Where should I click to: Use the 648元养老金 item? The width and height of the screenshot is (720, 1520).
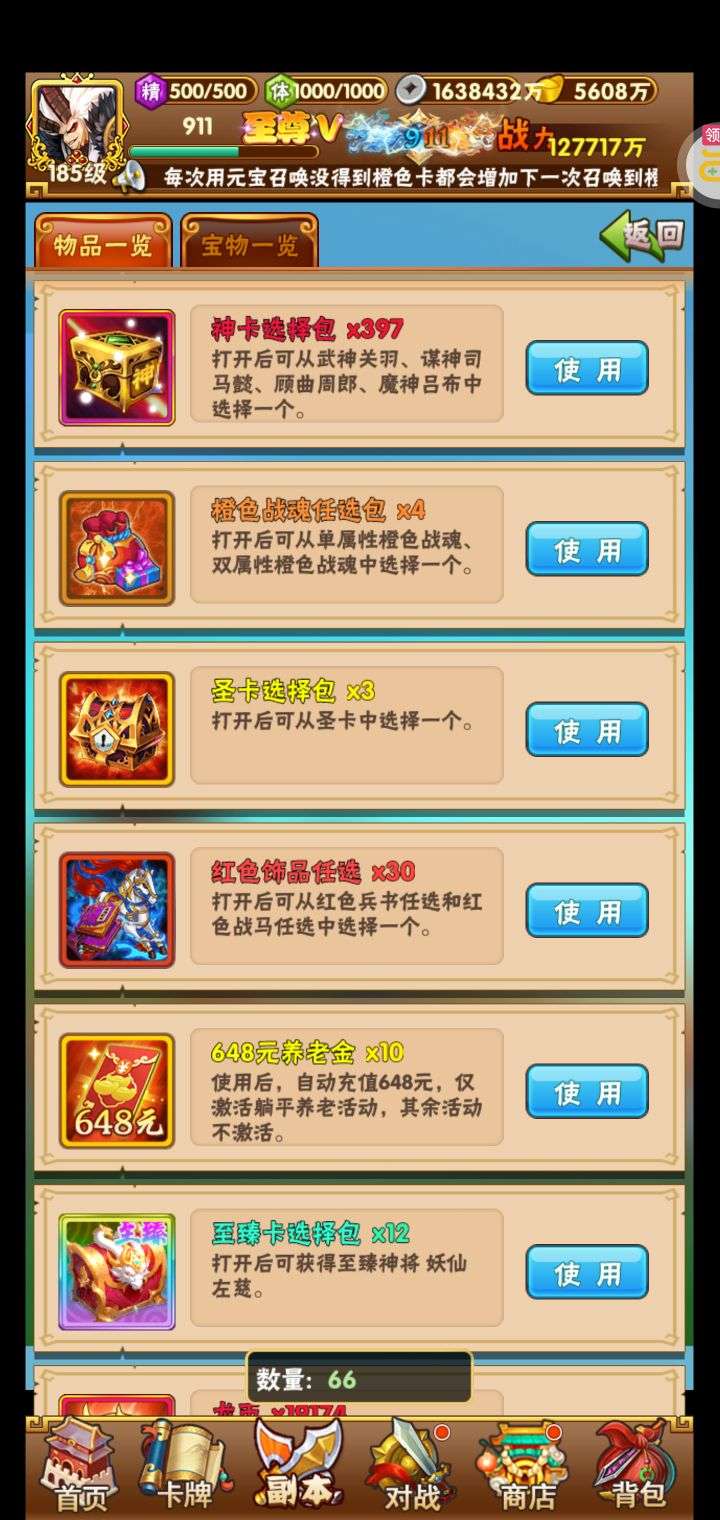[x=587, y=1092]
